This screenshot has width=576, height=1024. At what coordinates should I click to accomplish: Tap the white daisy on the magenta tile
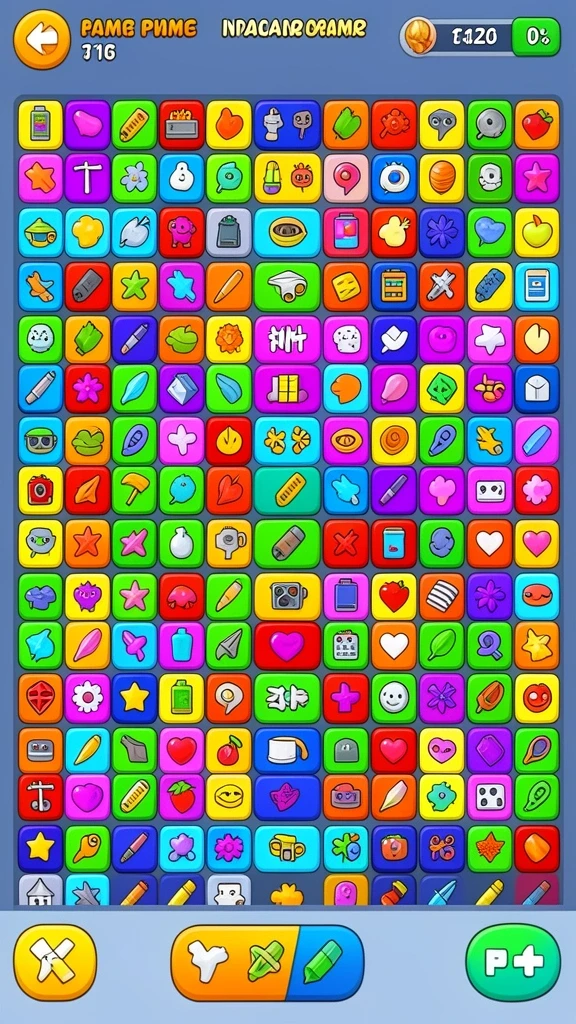pos(88,697)
